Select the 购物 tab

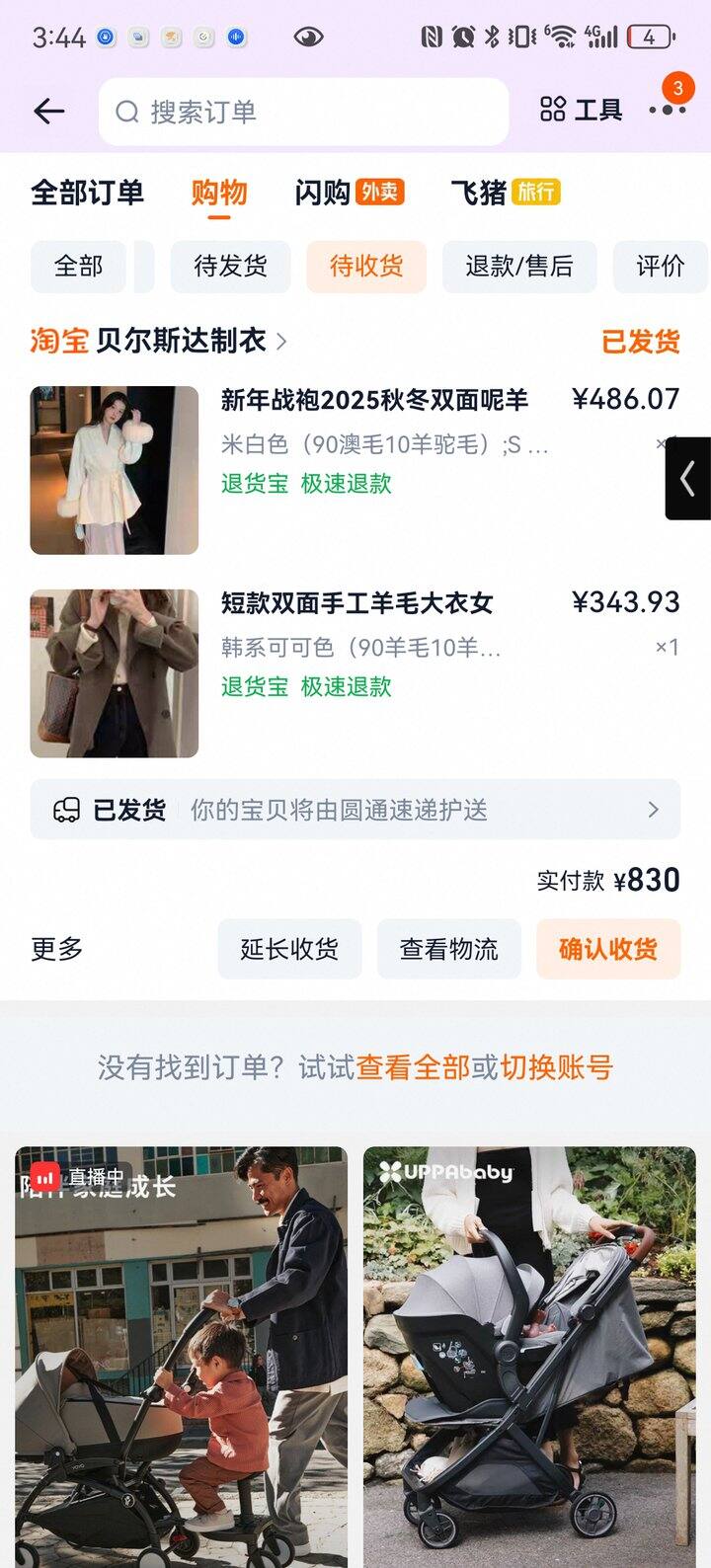pos(219,192)
